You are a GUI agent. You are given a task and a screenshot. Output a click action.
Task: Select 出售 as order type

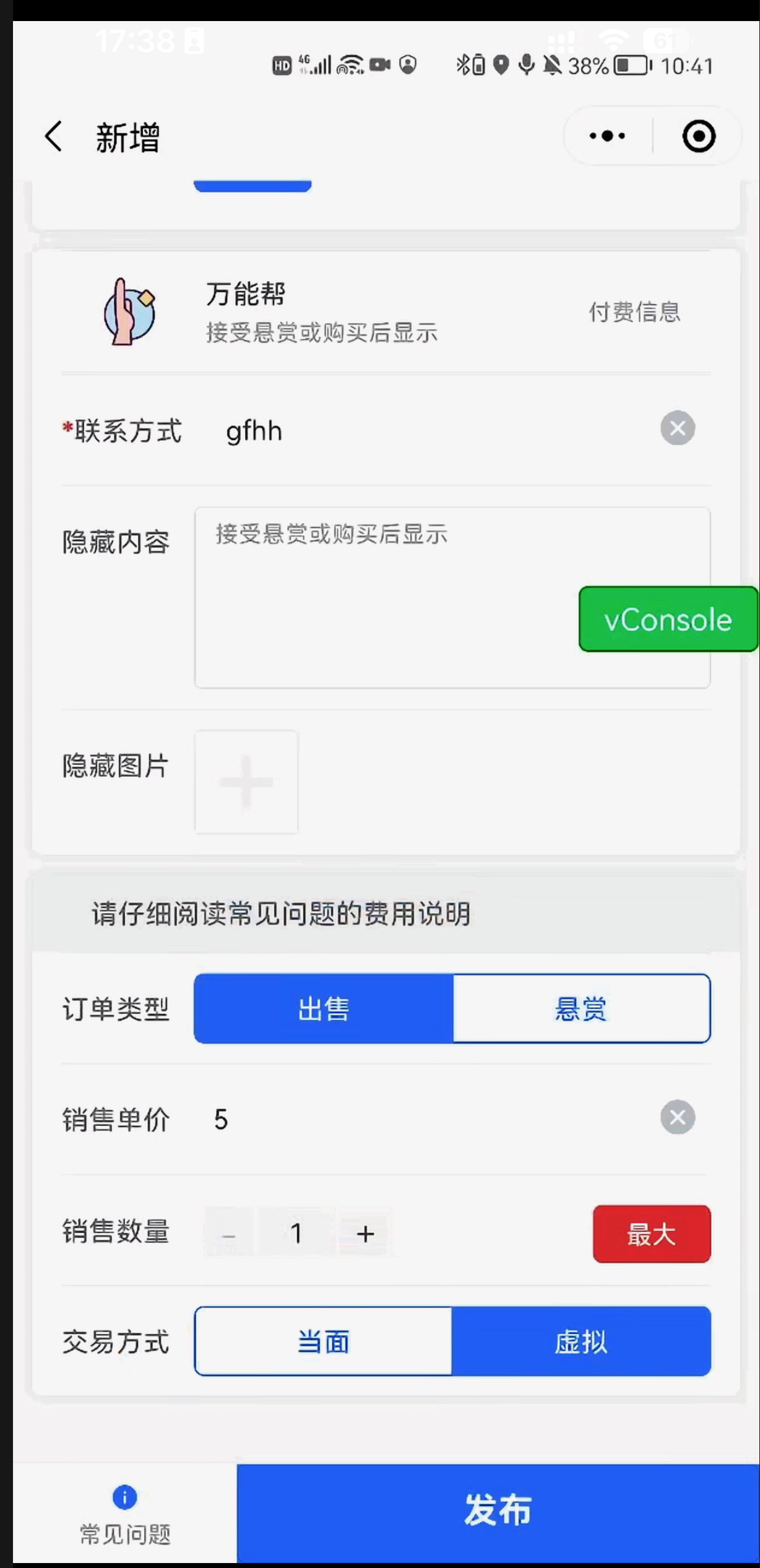coord(324,1009)
